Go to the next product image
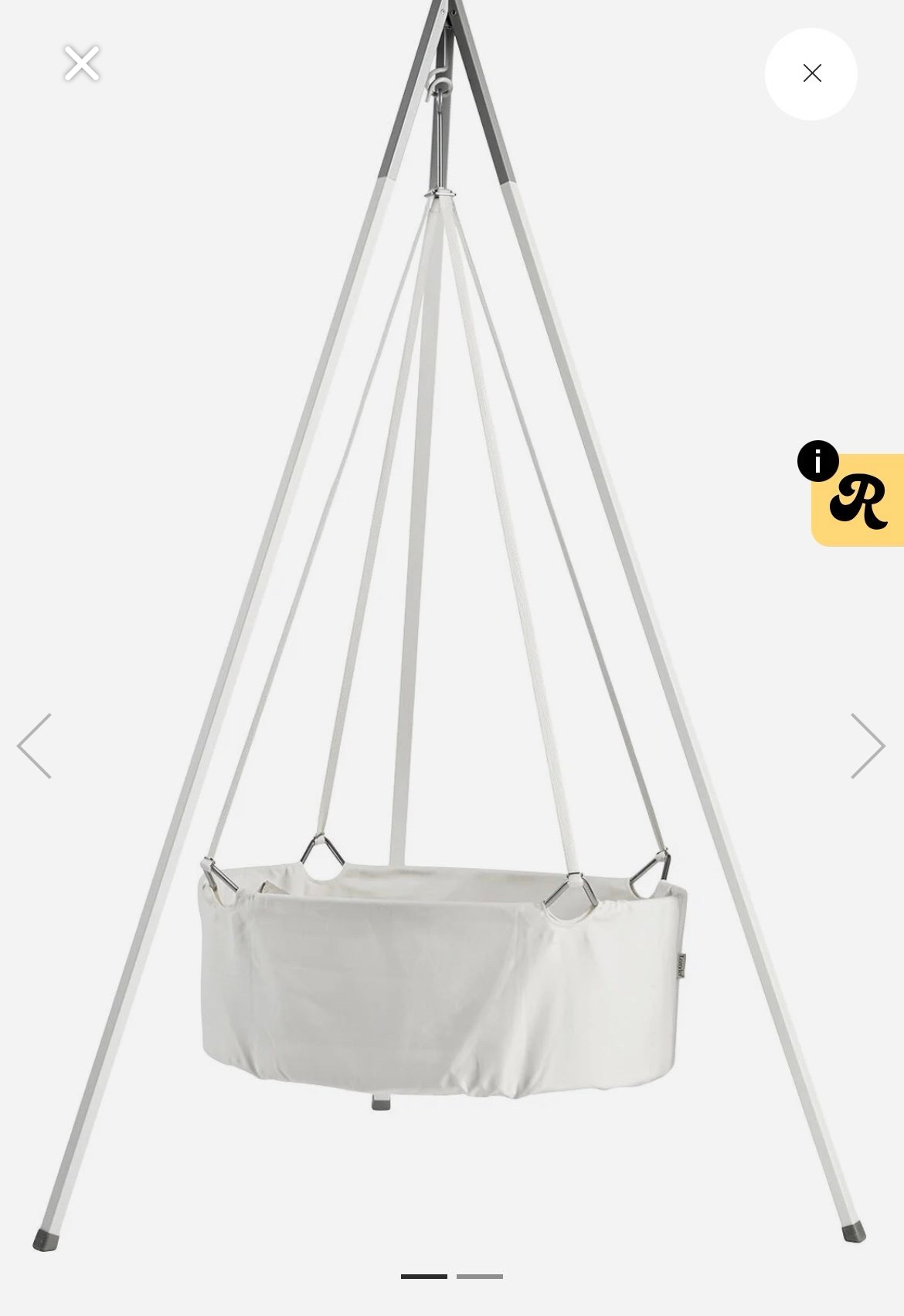 867,746
